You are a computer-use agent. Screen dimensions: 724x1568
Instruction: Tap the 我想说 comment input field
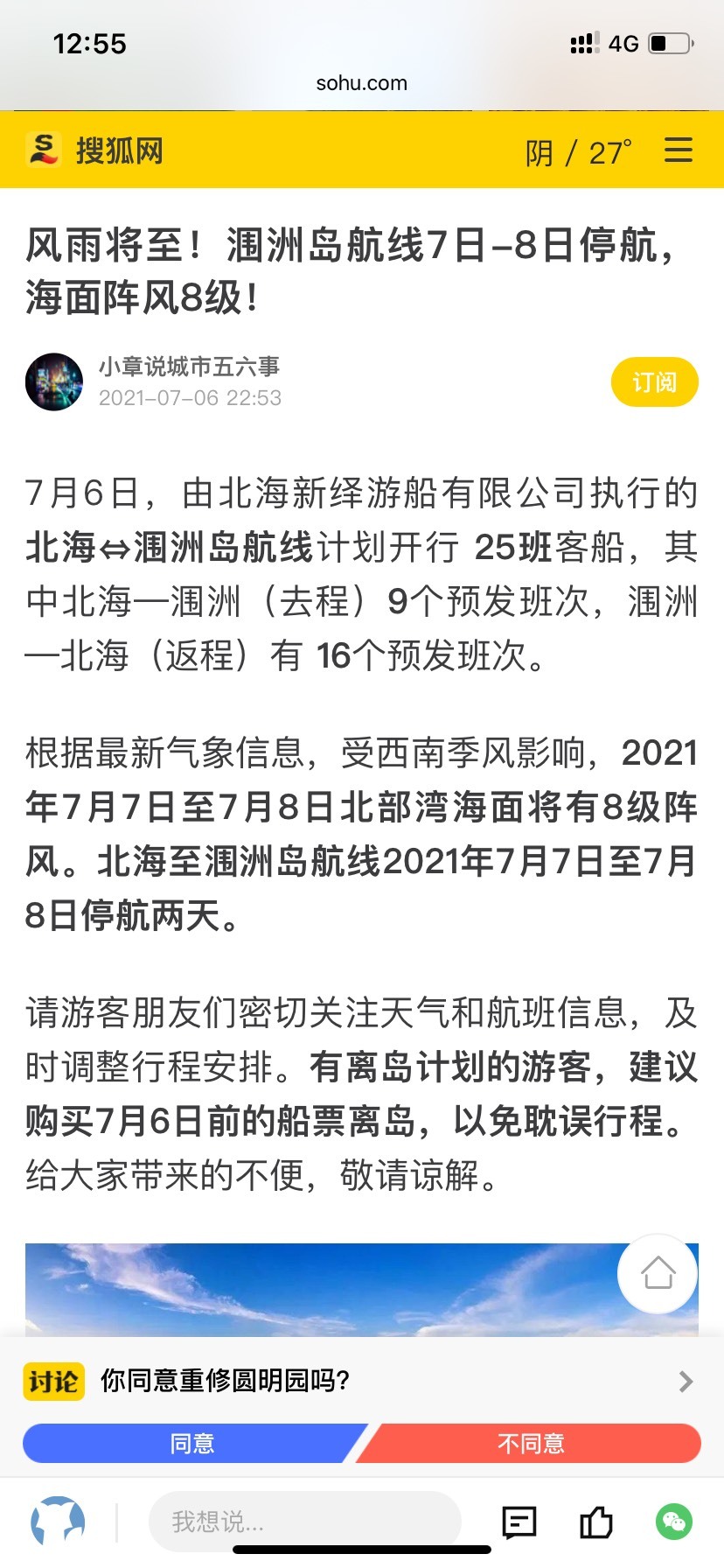pyautogui.click(x=305, y=1522)
